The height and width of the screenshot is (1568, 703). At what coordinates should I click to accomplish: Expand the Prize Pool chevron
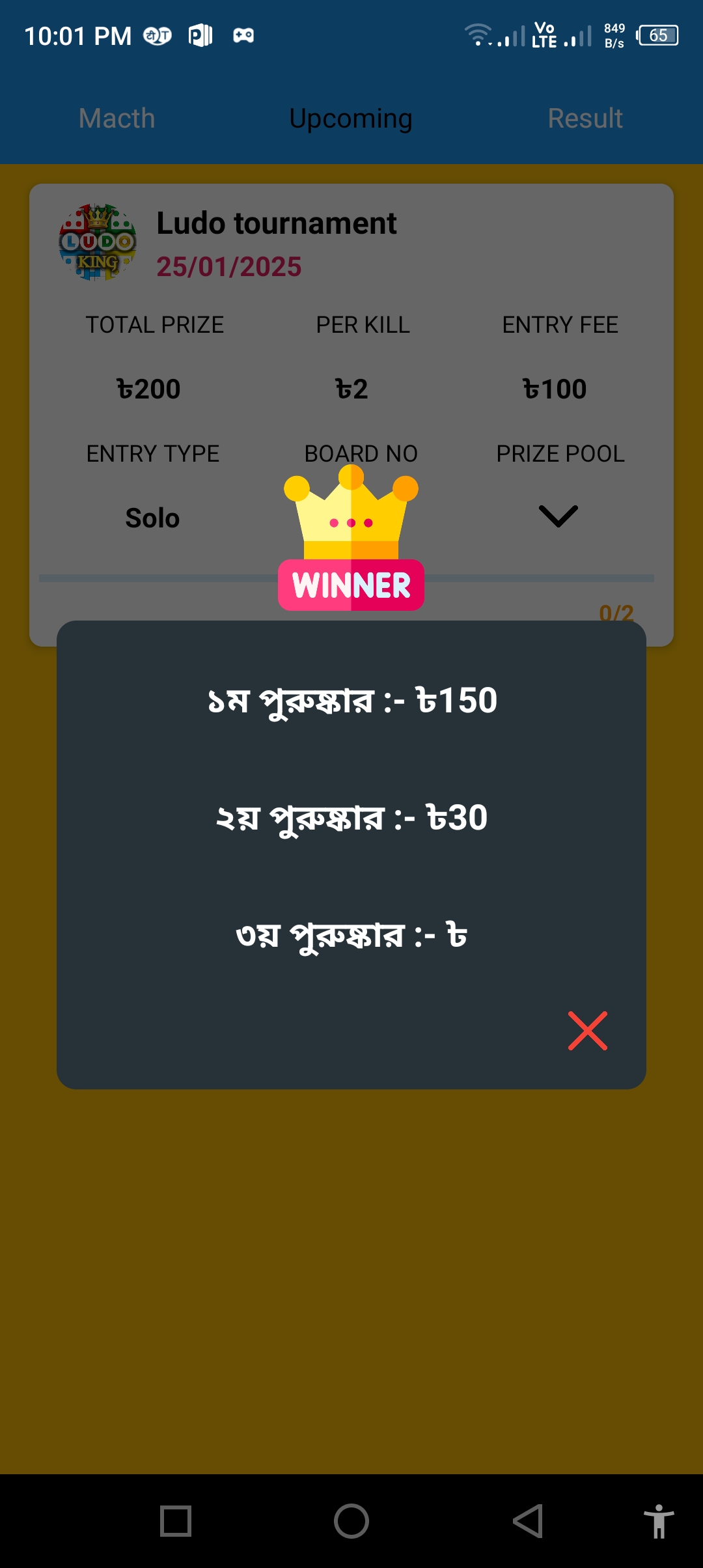tap(558, 516)
